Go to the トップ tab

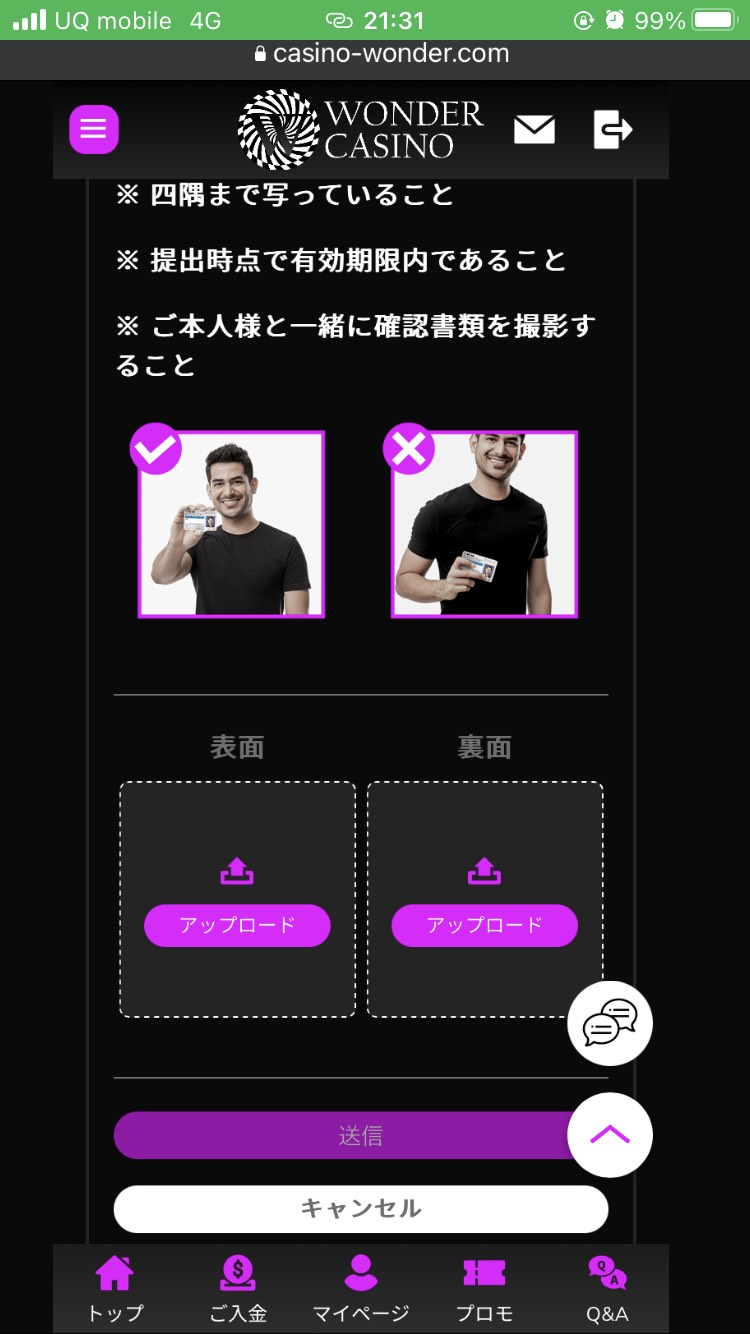click(115, 1290)
